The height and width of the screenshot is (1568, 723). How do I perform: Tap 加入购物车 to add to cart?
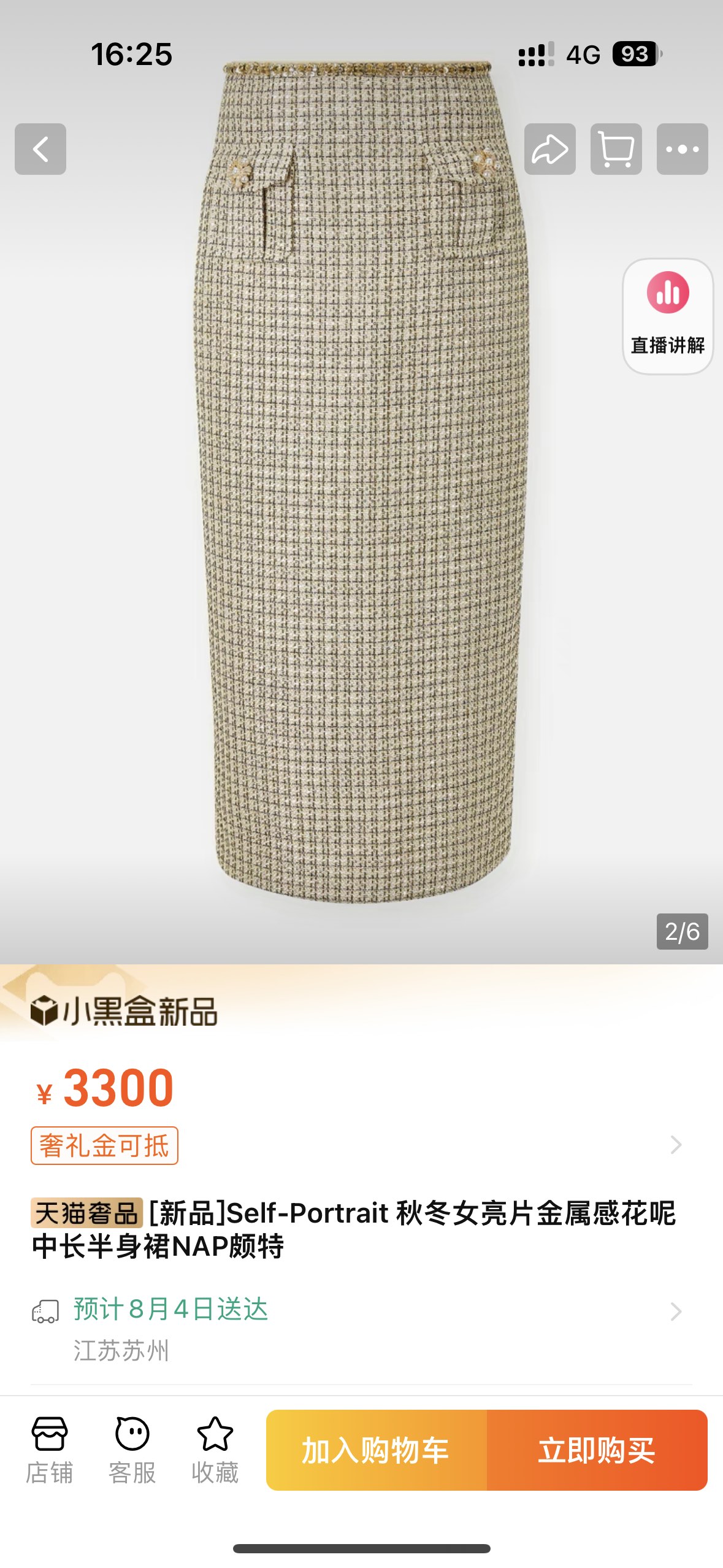[x=377, y=1450]
